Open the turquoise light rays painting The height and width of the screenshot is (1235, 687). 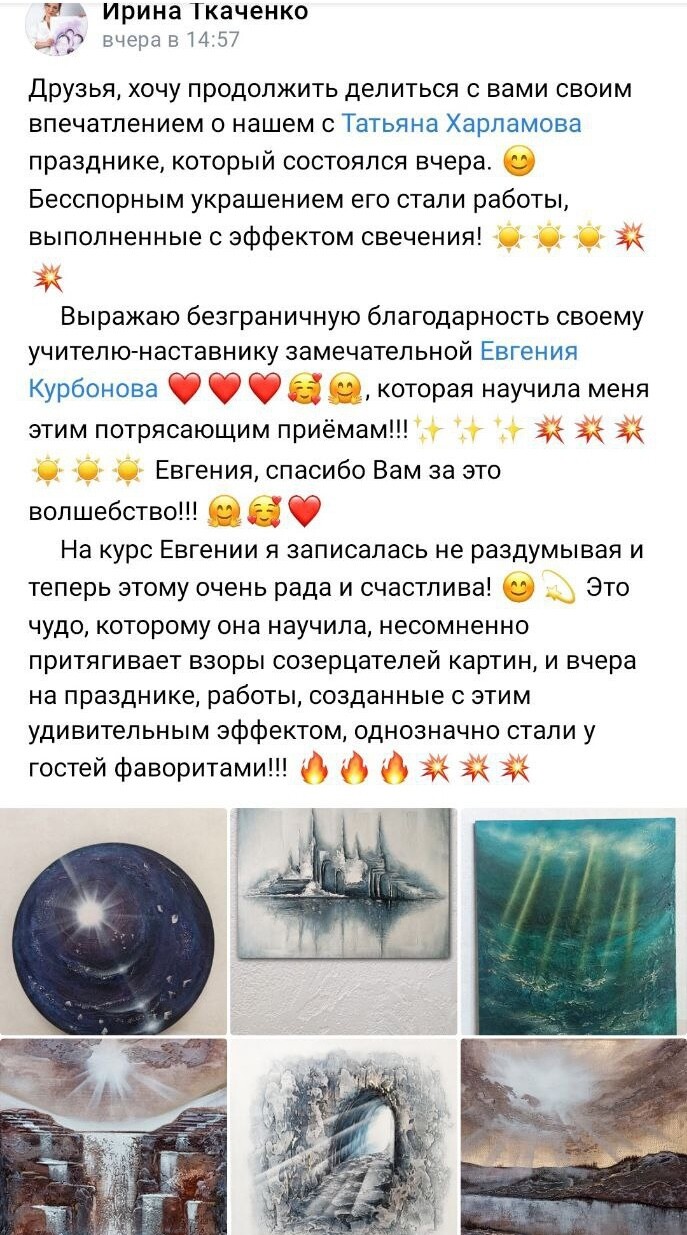[573, 921]
